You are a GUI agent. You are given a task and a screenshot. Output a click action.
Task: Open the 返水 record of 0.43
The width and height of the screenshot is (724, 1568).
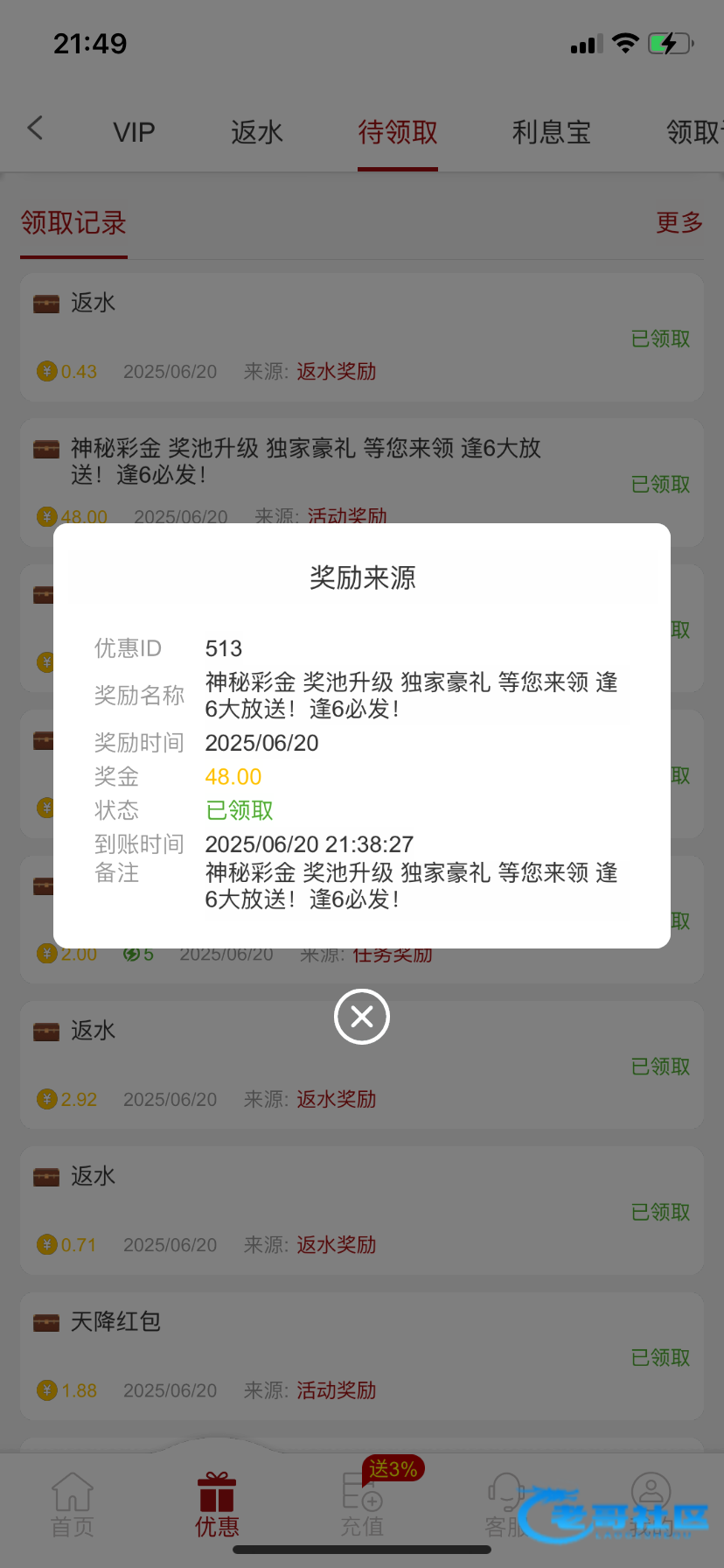[362, 338]
